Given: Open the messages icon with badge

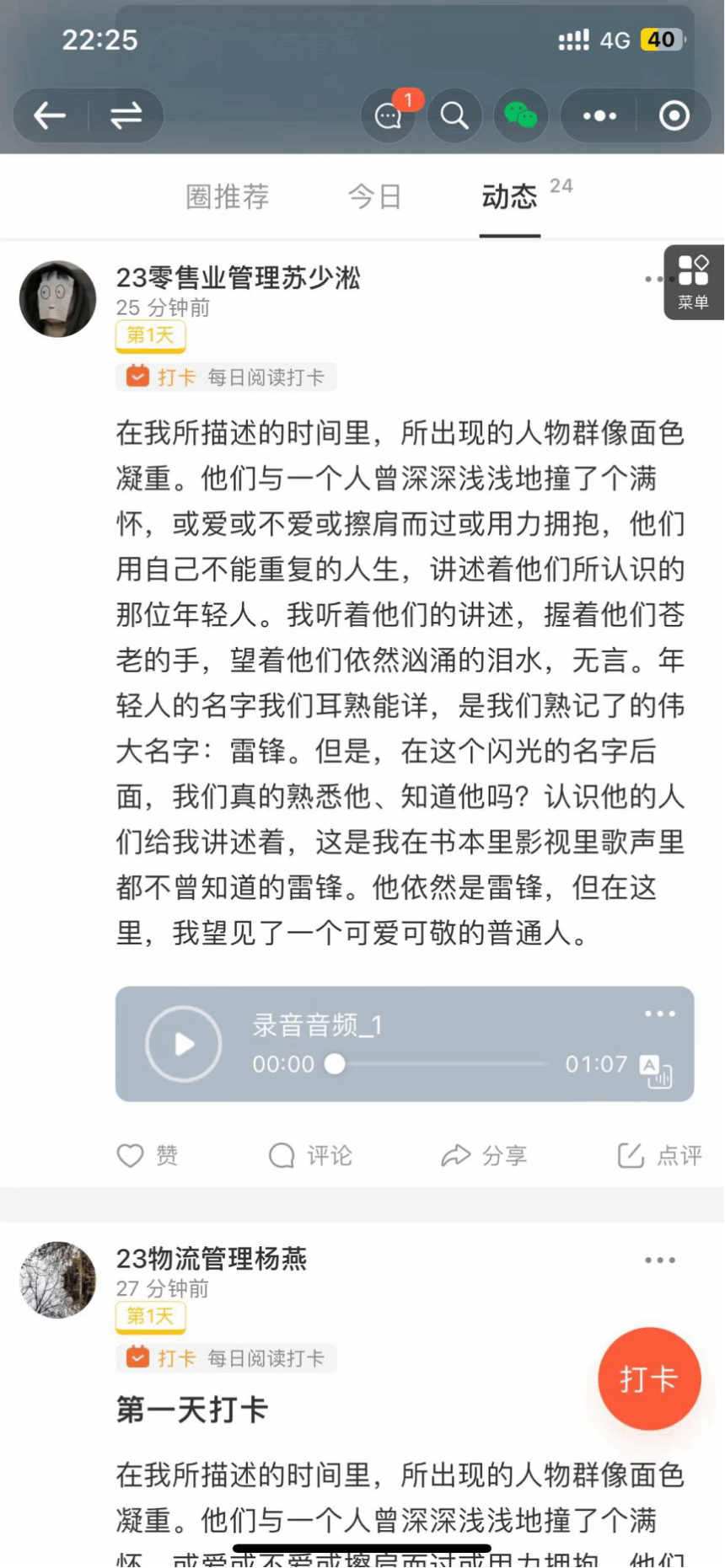Looking at the screenshot, I should [x=389, y=115].
